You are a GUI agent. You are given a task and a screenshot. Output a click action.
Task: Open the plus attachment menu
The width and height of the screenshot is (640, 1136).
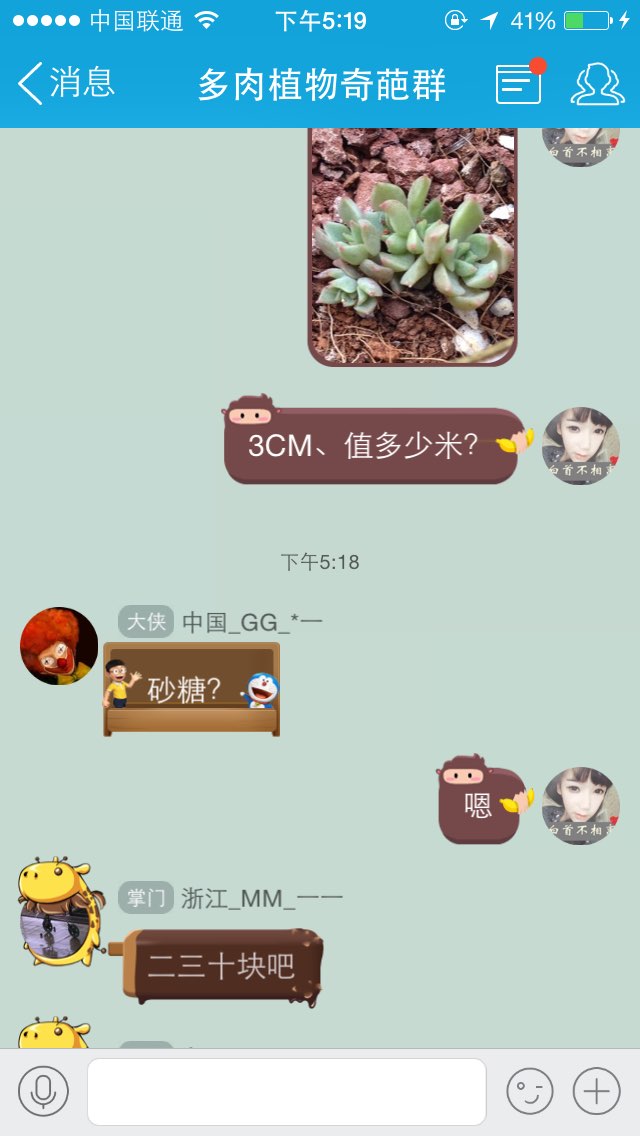[597, 1090]
